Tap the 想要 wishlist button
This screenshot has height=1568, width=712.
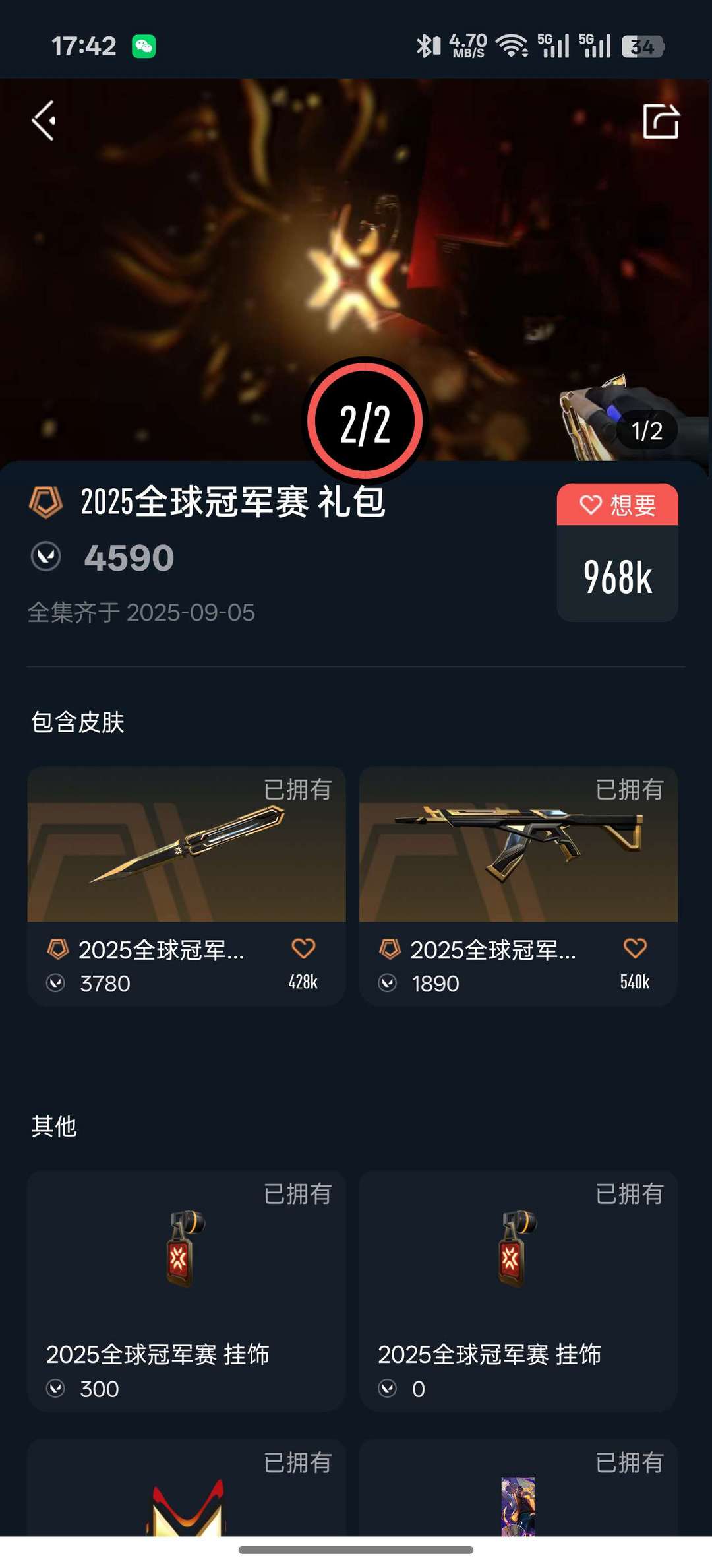pyautogui.click(x=617, y=505)
